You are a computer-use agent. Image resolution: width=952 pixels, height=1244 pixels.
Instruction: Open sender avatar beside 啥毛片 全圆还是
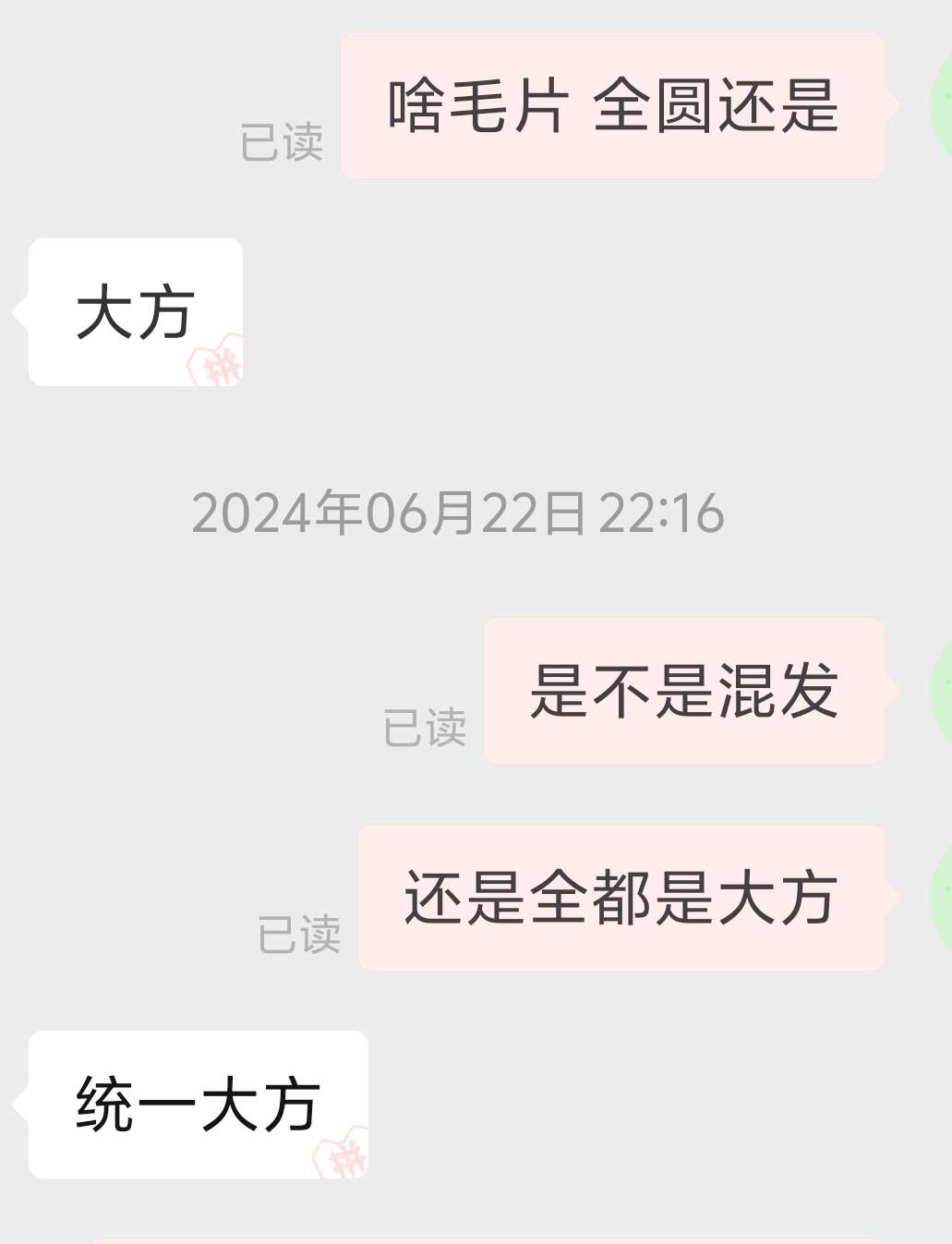(942, 105)
